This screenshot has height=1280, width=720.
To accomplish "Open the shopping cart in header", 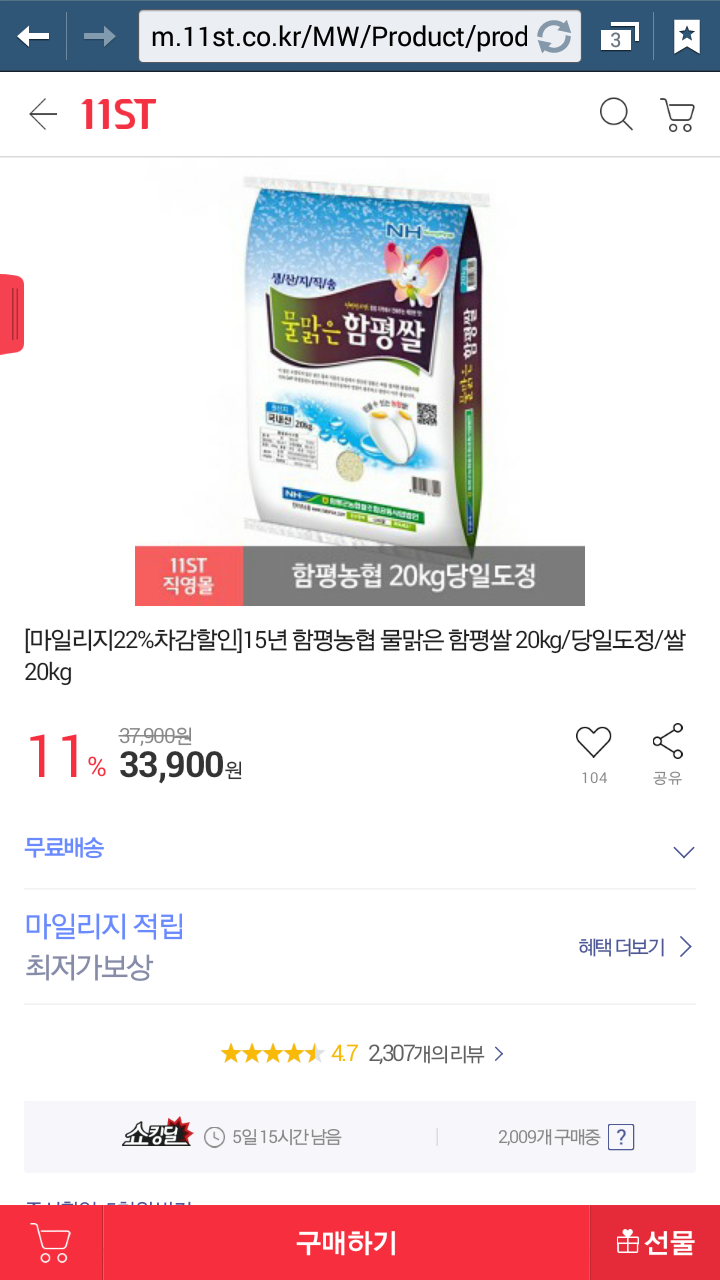I will 677,115.
